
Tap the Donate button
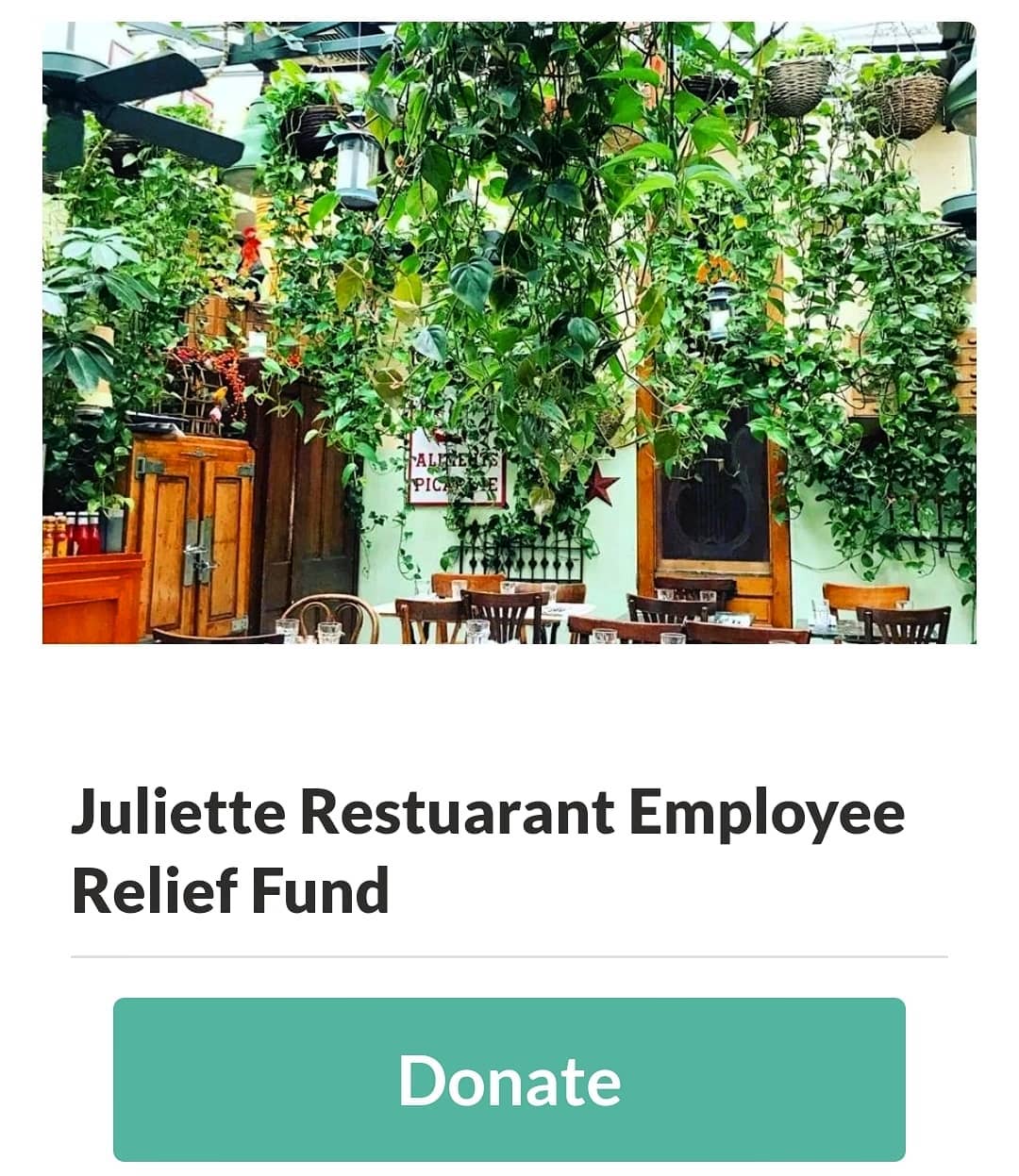(x=509, y=1079)
